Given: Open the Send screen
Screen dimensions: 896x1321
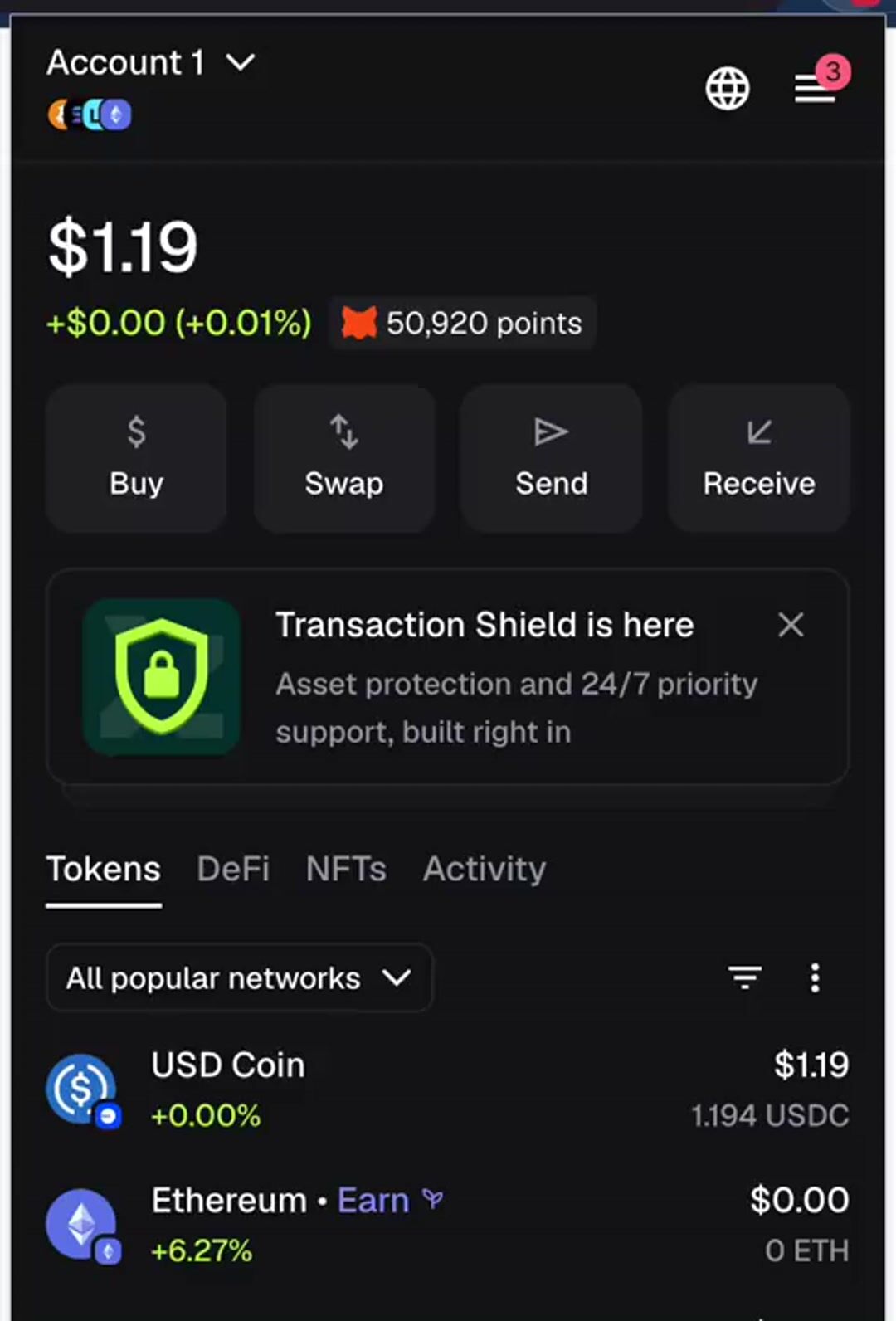Looking at the screenshot, I should (551, 457).
